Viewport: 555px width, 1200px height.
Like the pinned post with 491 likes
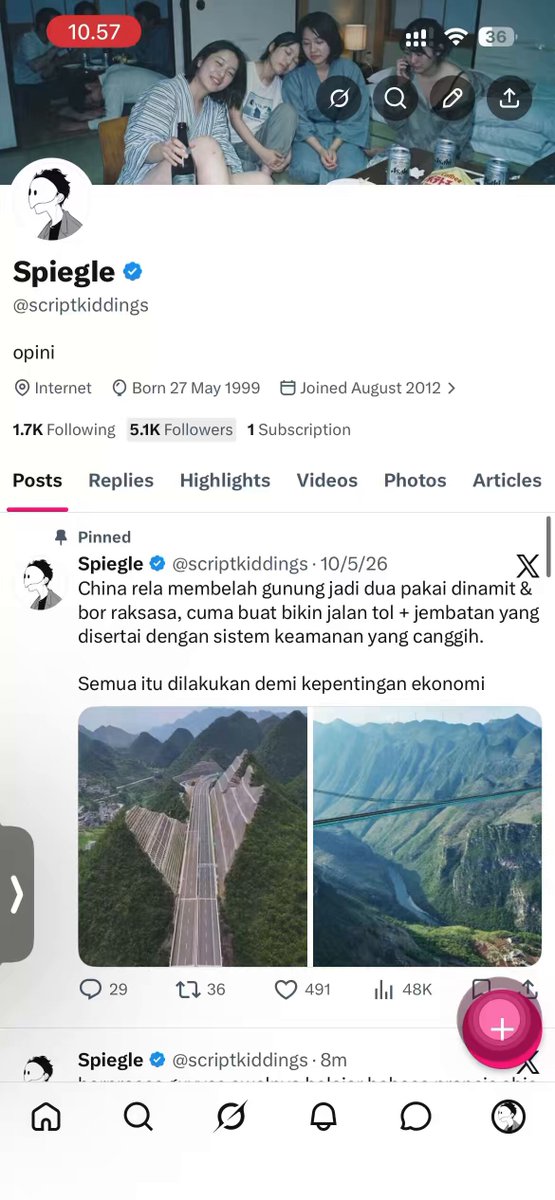pyautogui.click(x=302, y=989)
